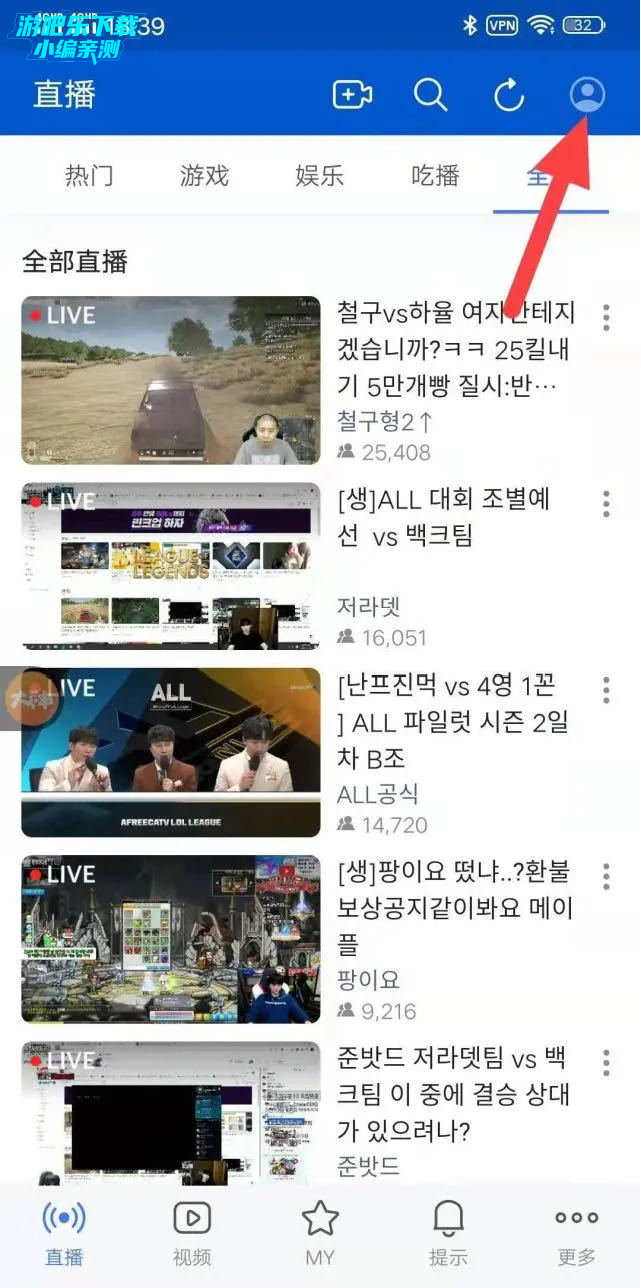The height and width of the screenshot is (1288, 641).
Task: Start a broadcast with the camera icon
Action: coord(352,95)
